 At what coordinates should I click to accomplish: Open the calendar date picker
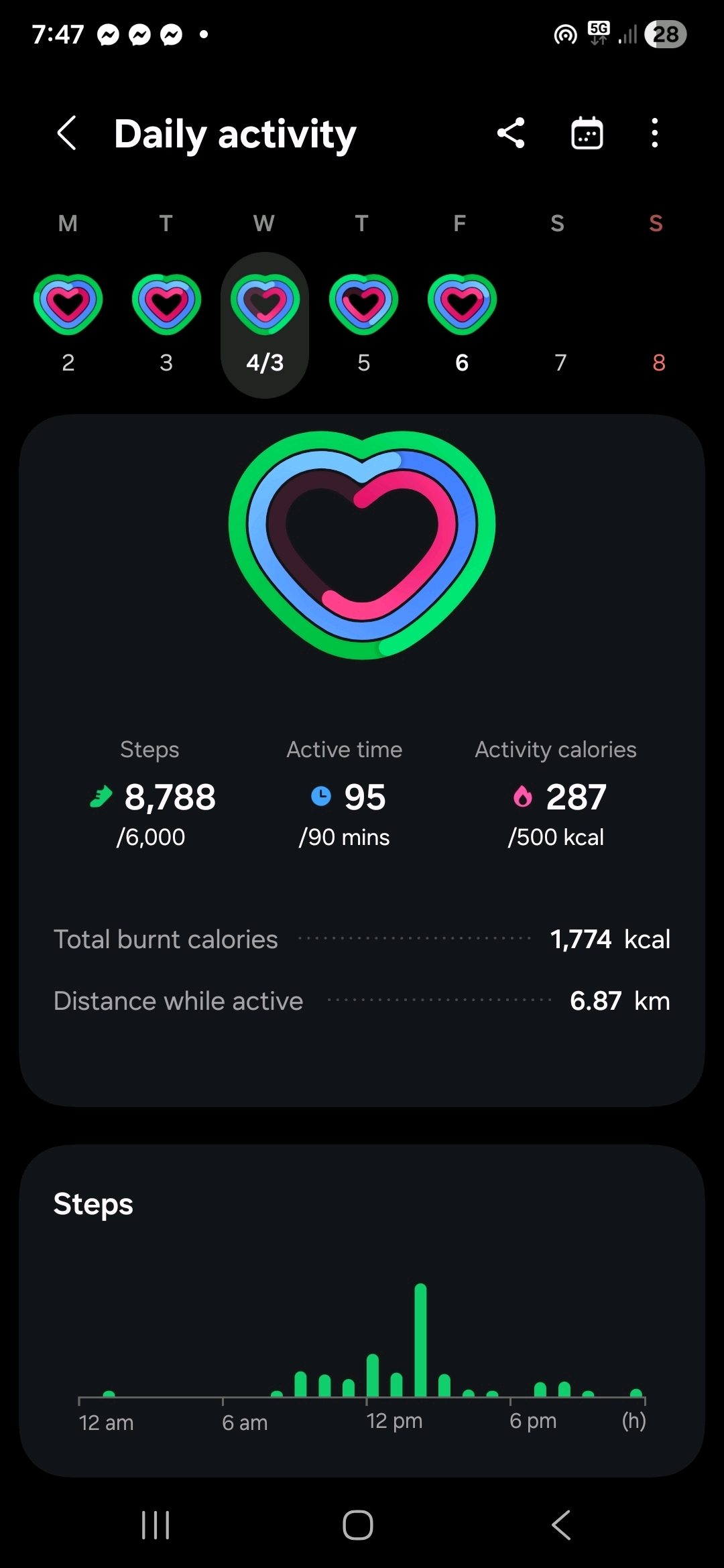pos(587,133)
